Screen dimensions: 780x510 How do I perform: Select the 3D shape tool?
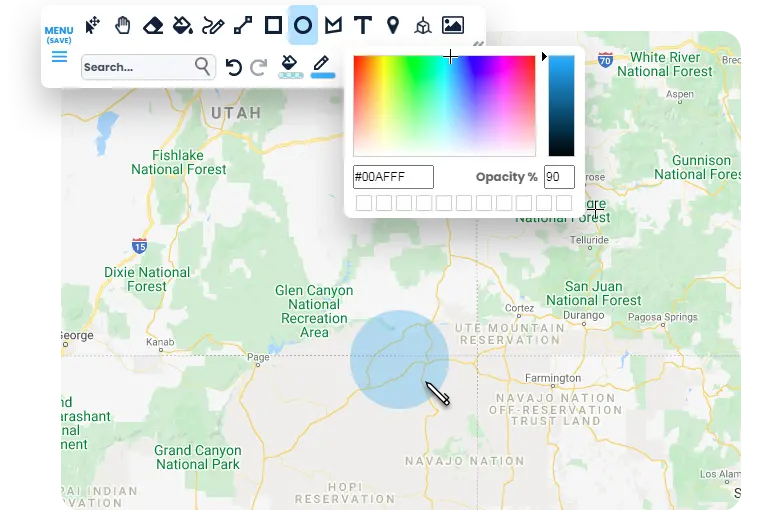click(422, 25)
